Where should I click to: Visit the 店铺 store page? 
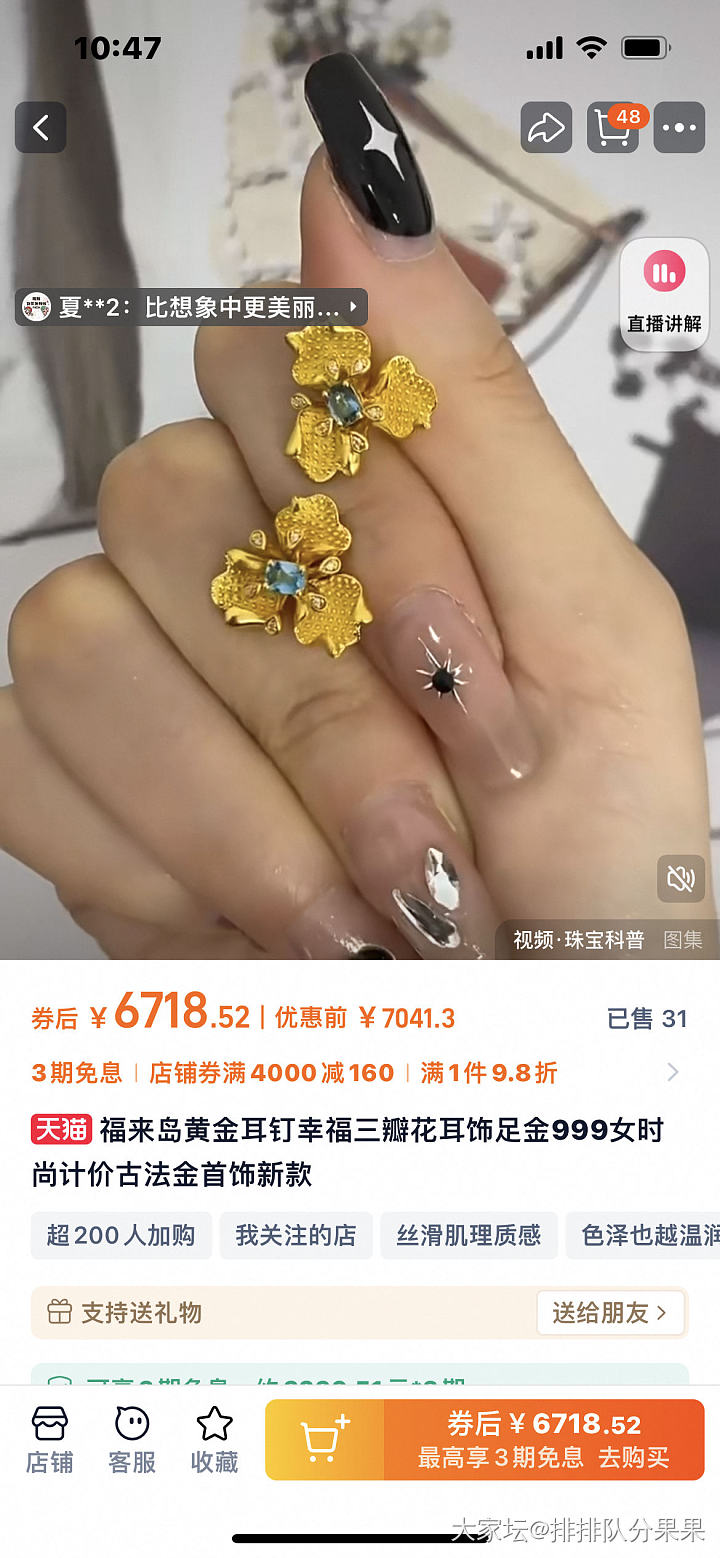coord(49,1440)
